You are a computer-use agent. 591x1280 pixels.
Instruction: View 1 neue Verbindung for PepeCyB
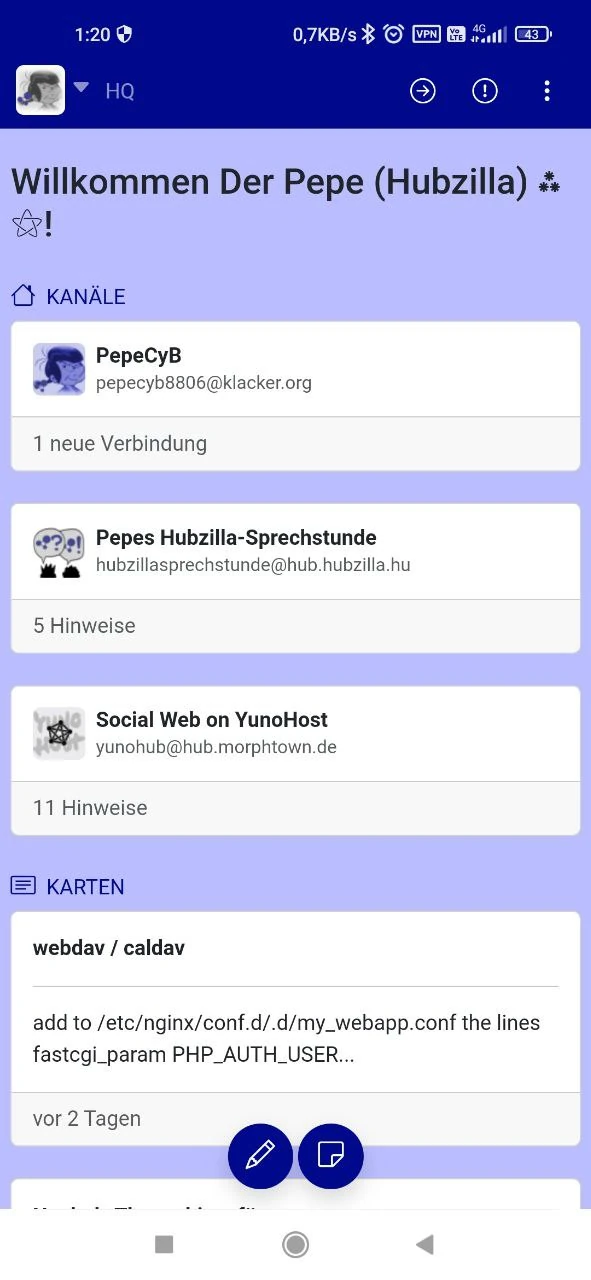click(295, 443)
